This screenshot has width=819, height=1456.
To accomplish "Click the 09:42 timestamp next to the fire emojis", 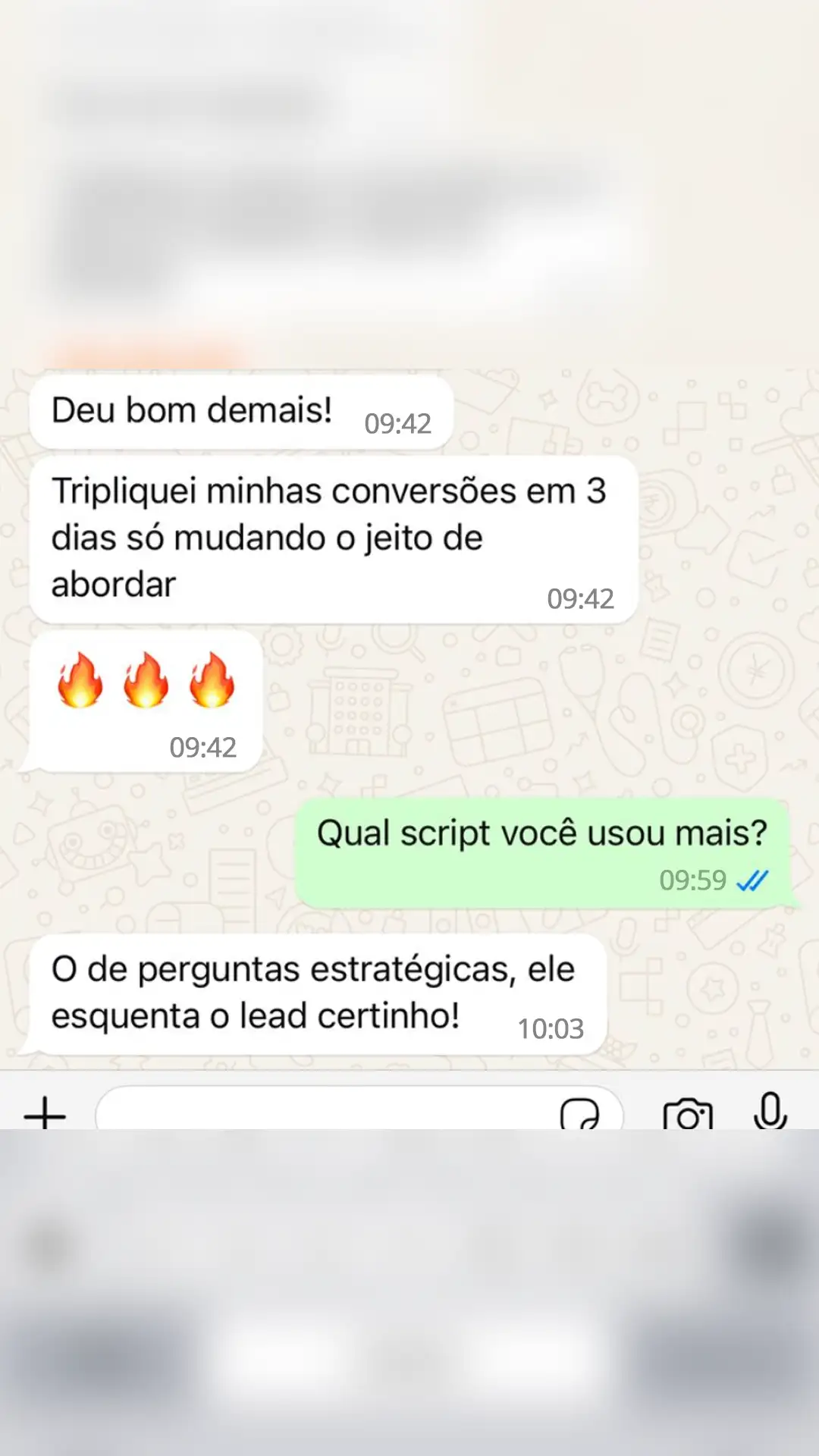I will coord(202,747).
